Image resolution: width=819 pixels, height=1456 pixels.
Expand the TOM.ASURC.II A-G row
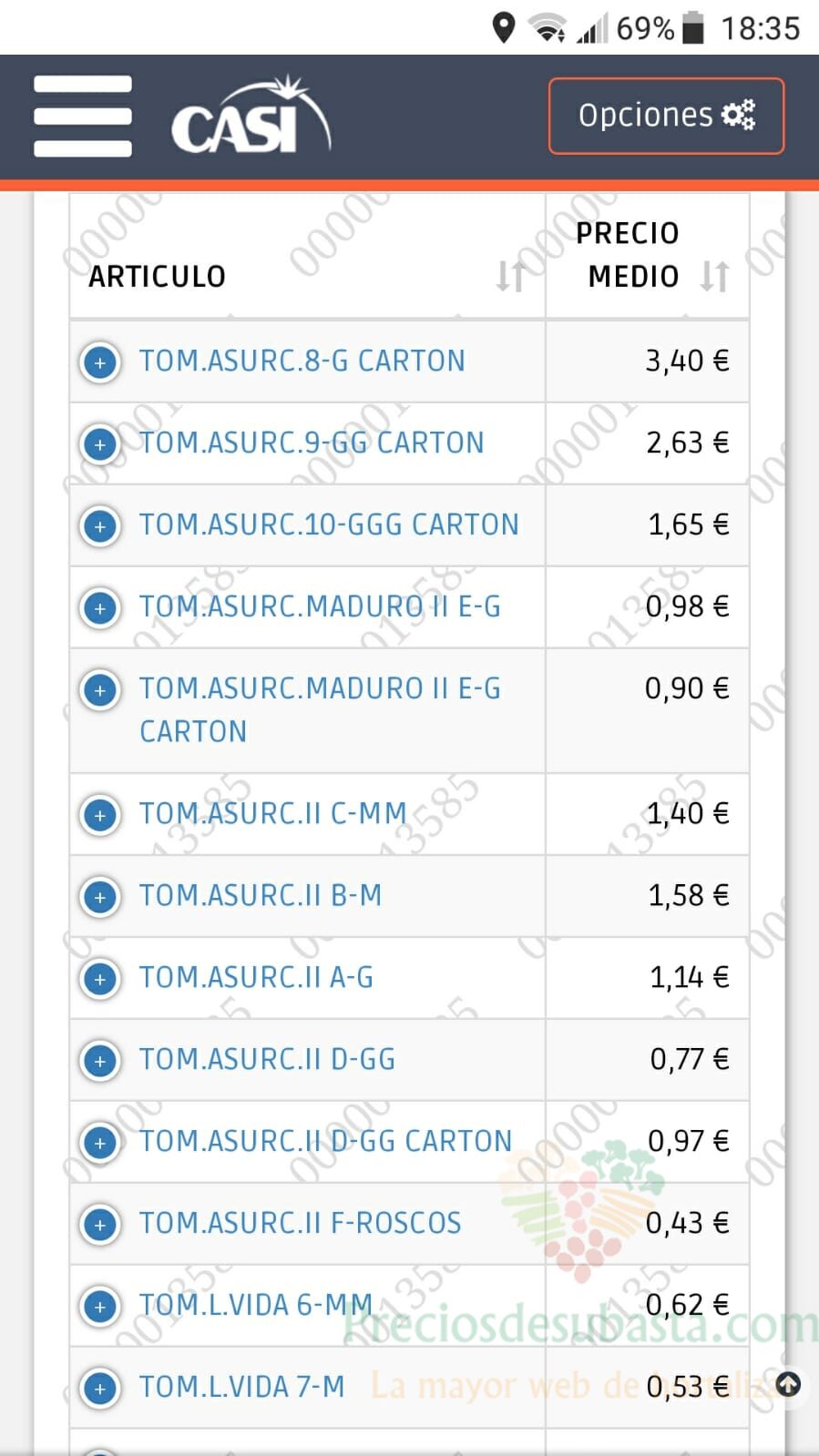pos(100,979)
